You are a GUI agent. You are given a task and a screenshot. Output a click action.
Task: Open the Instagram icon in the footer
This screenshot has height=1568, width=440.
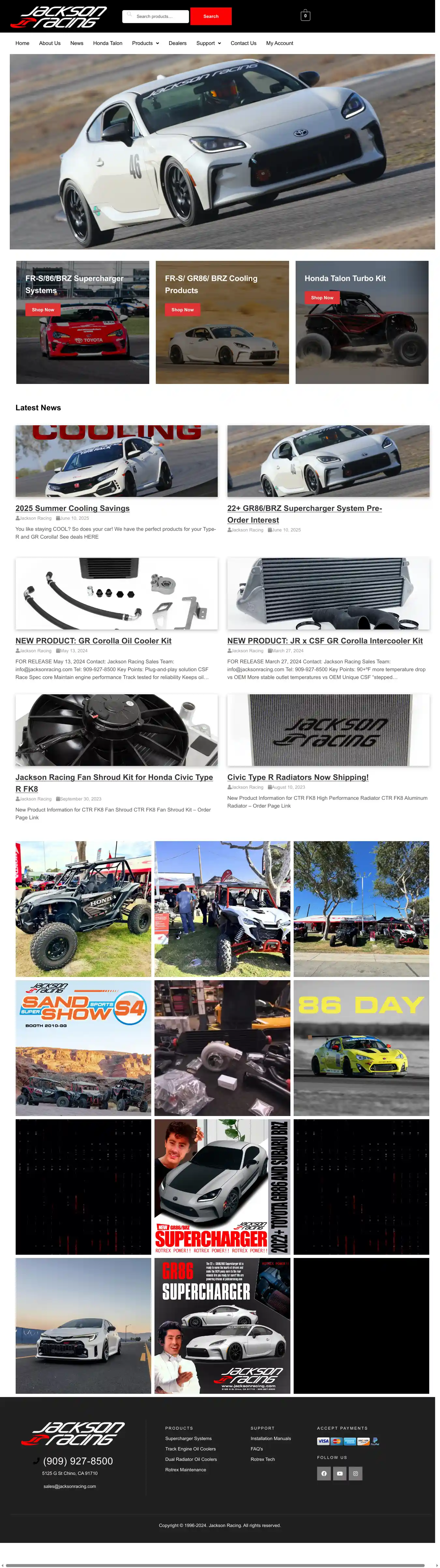tap(355, 1474)
